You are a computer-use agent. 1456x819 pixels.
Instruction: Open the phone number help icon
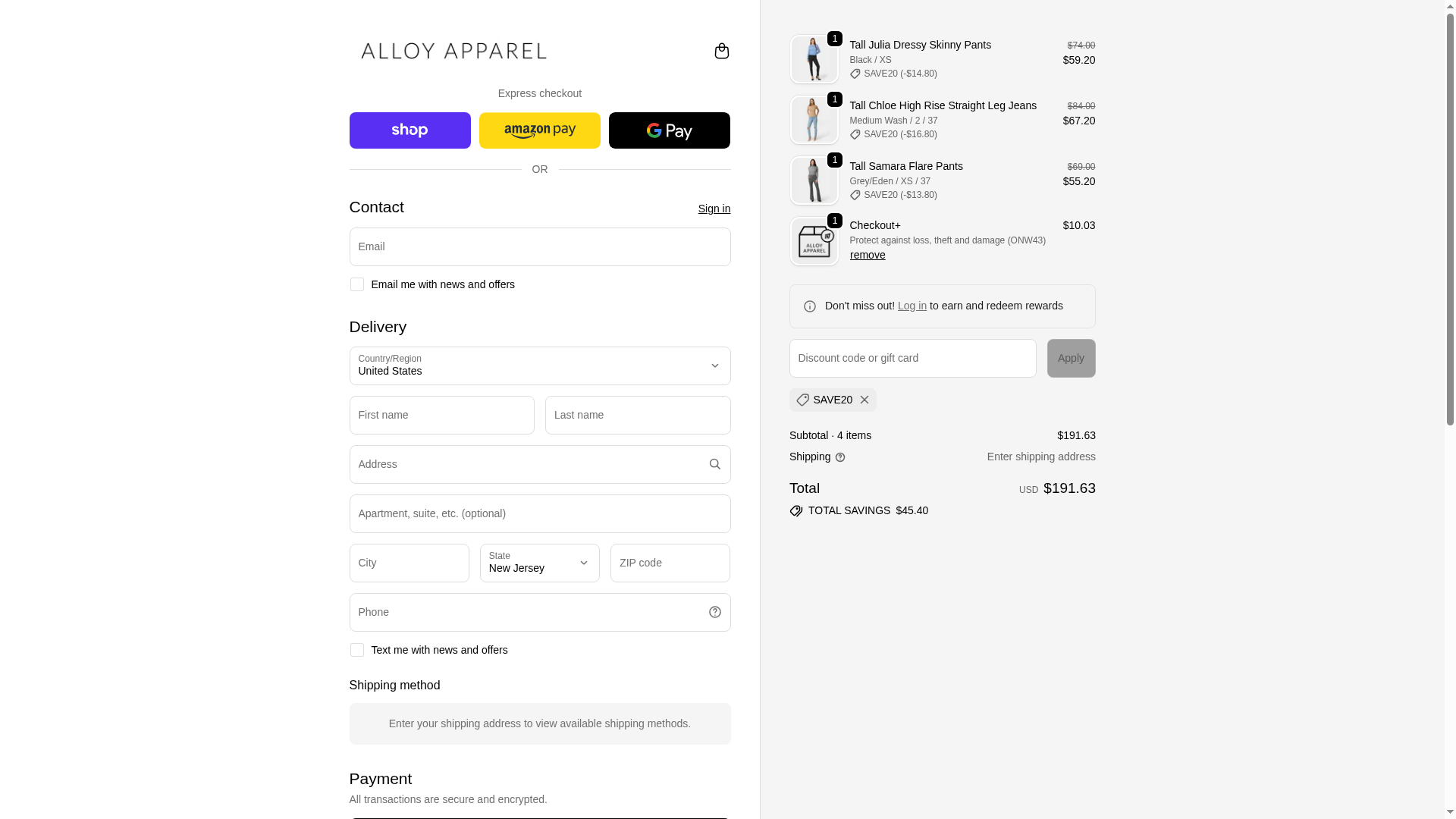(x=714, y=612)
